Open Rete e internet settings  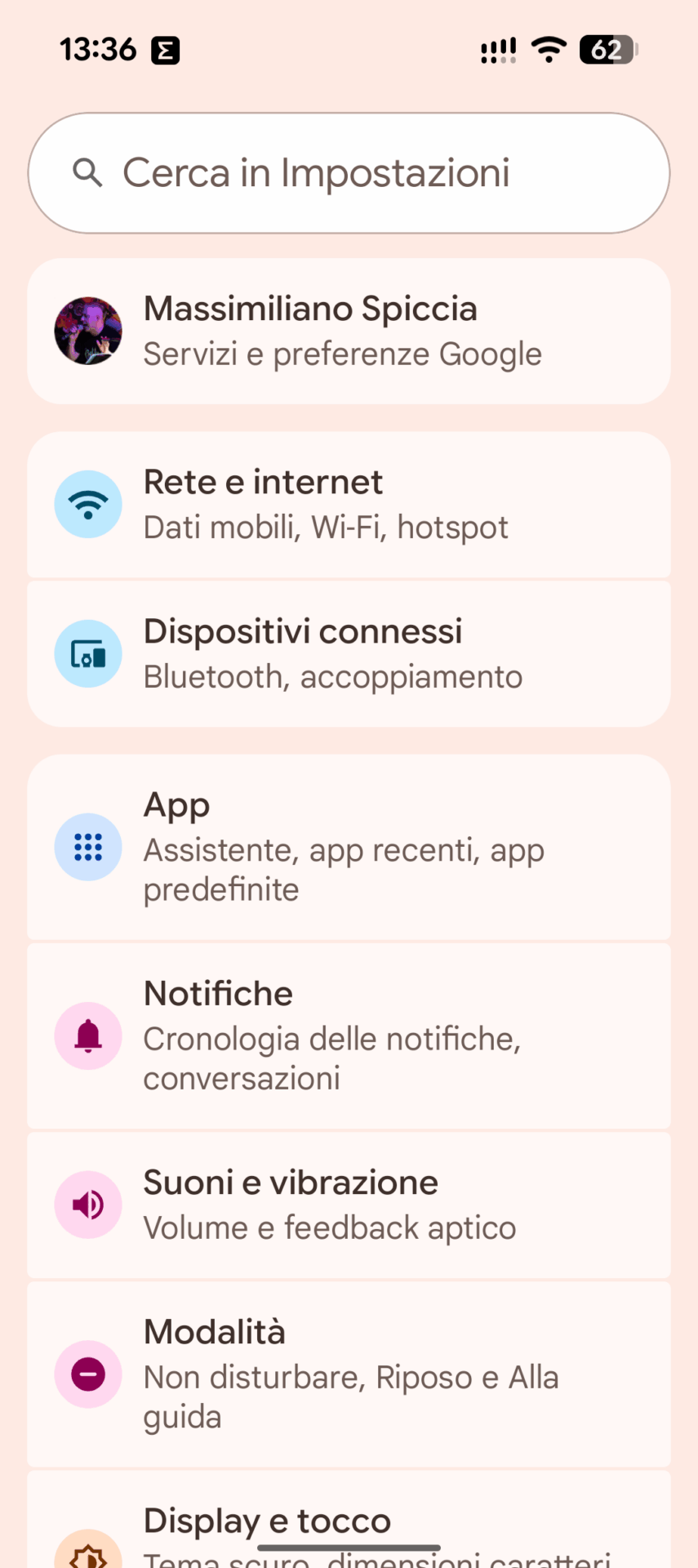coord(349,505)
